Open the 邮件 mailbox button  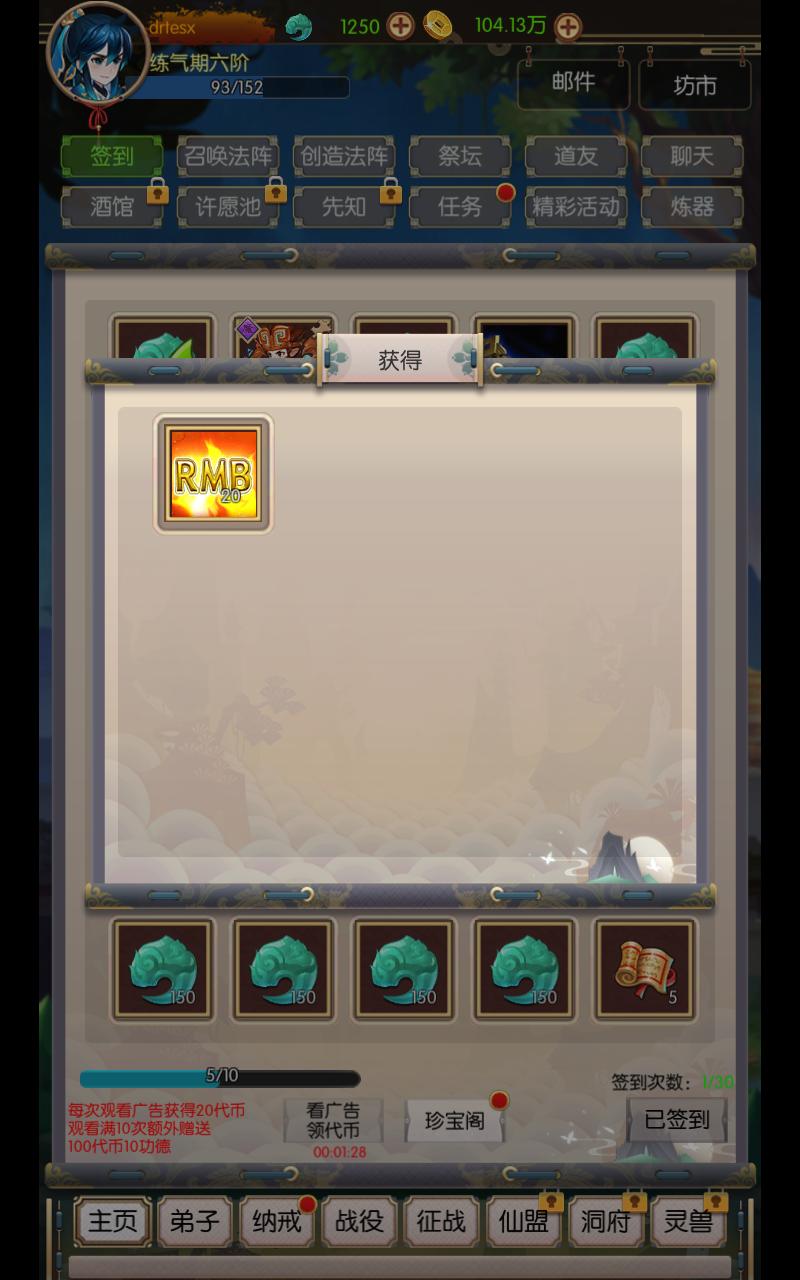(574, 84)
